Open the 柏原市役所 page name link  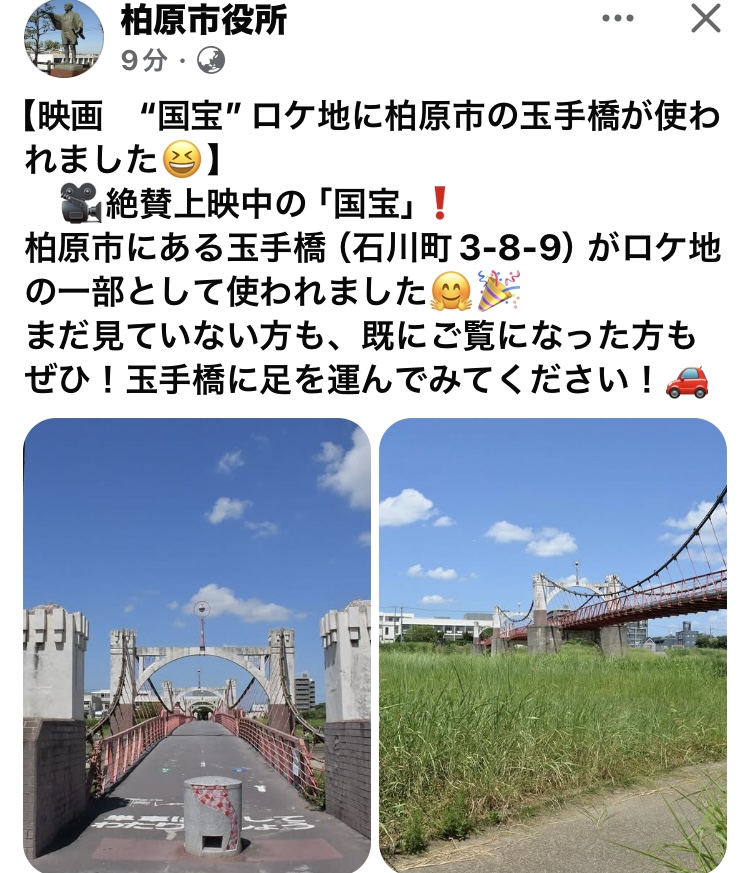(x=204, y=18)
